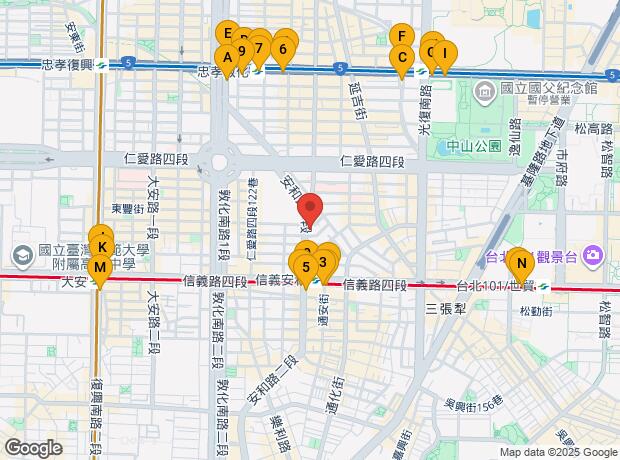Tap numbered marker 6
620x460 pixels.
tap(284, 48)
